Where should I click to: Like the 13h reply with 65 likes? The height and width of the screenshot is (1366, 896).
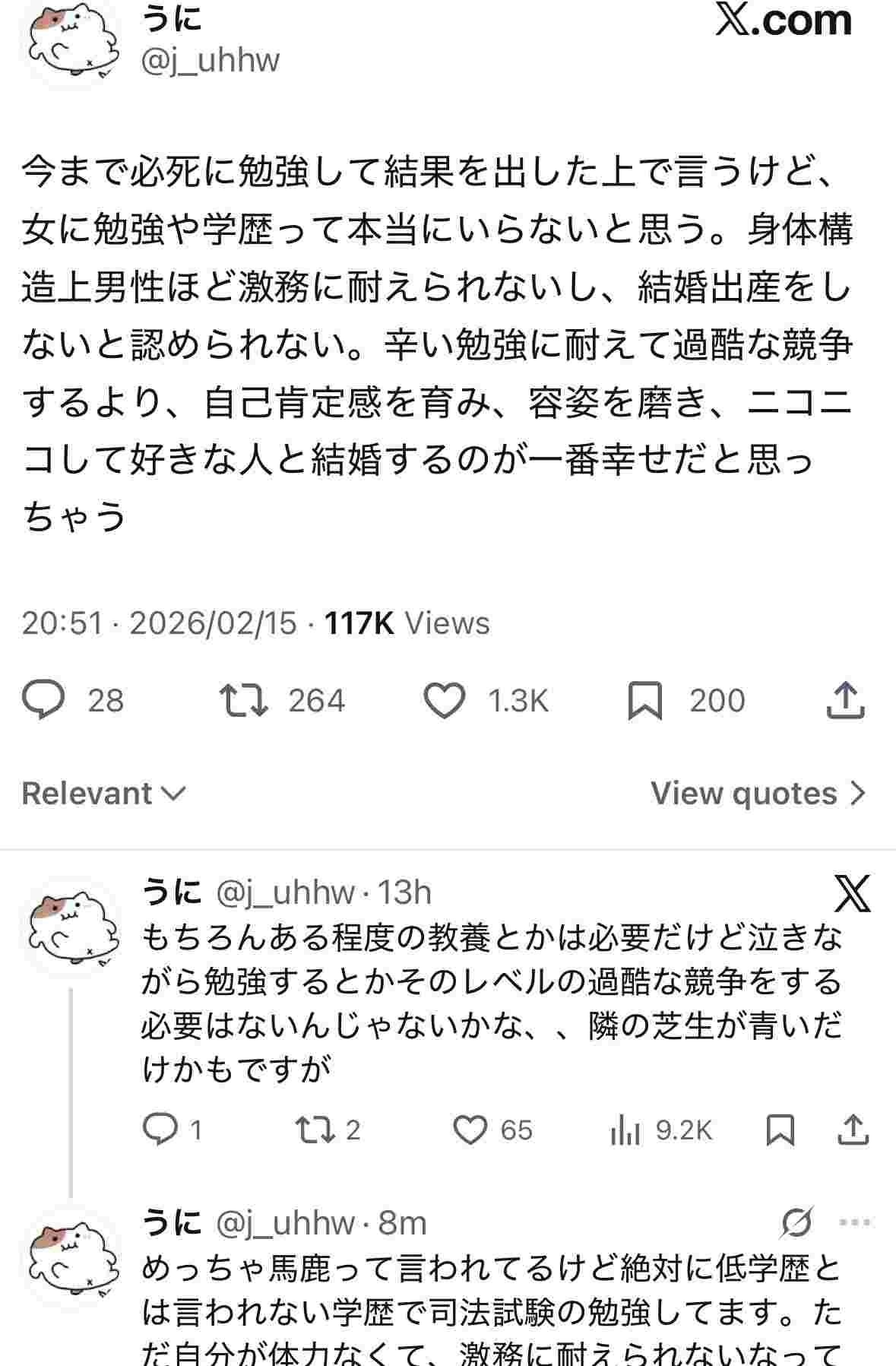470,1130
